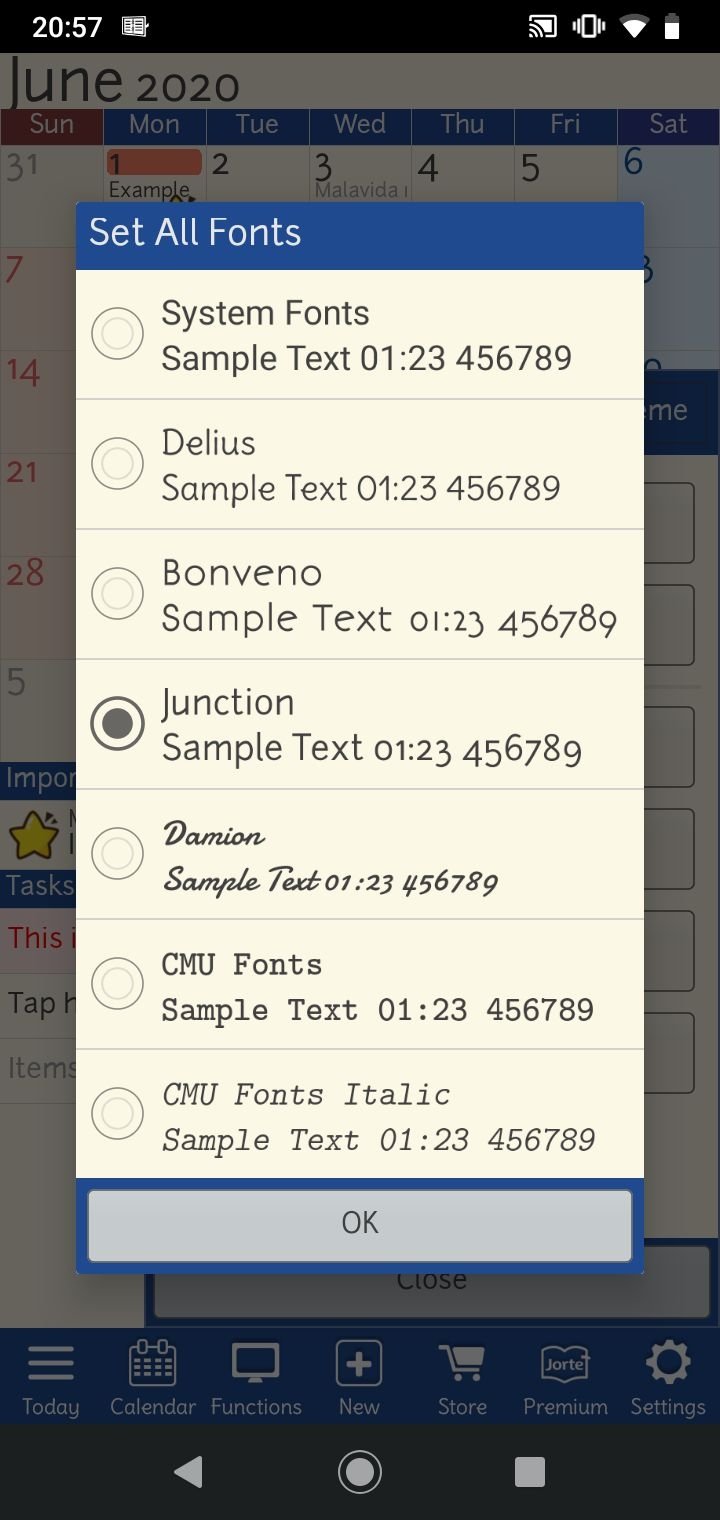Pick the CMU Fonts Italic option
720x1520 pixels.
point(360,1114)
